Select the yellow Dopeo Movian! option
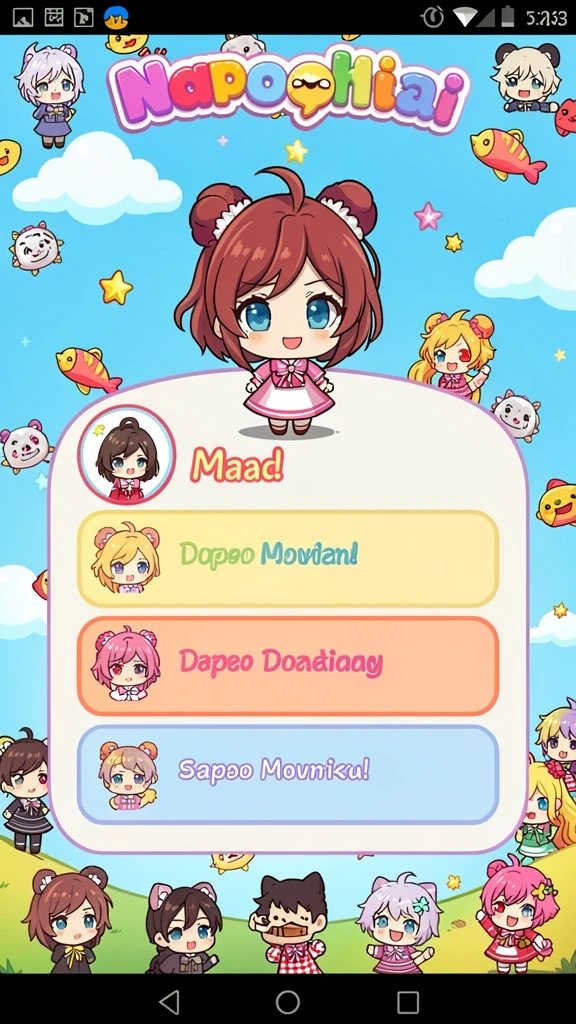This screenshot has height=1024, width=576. click(288, 559)
